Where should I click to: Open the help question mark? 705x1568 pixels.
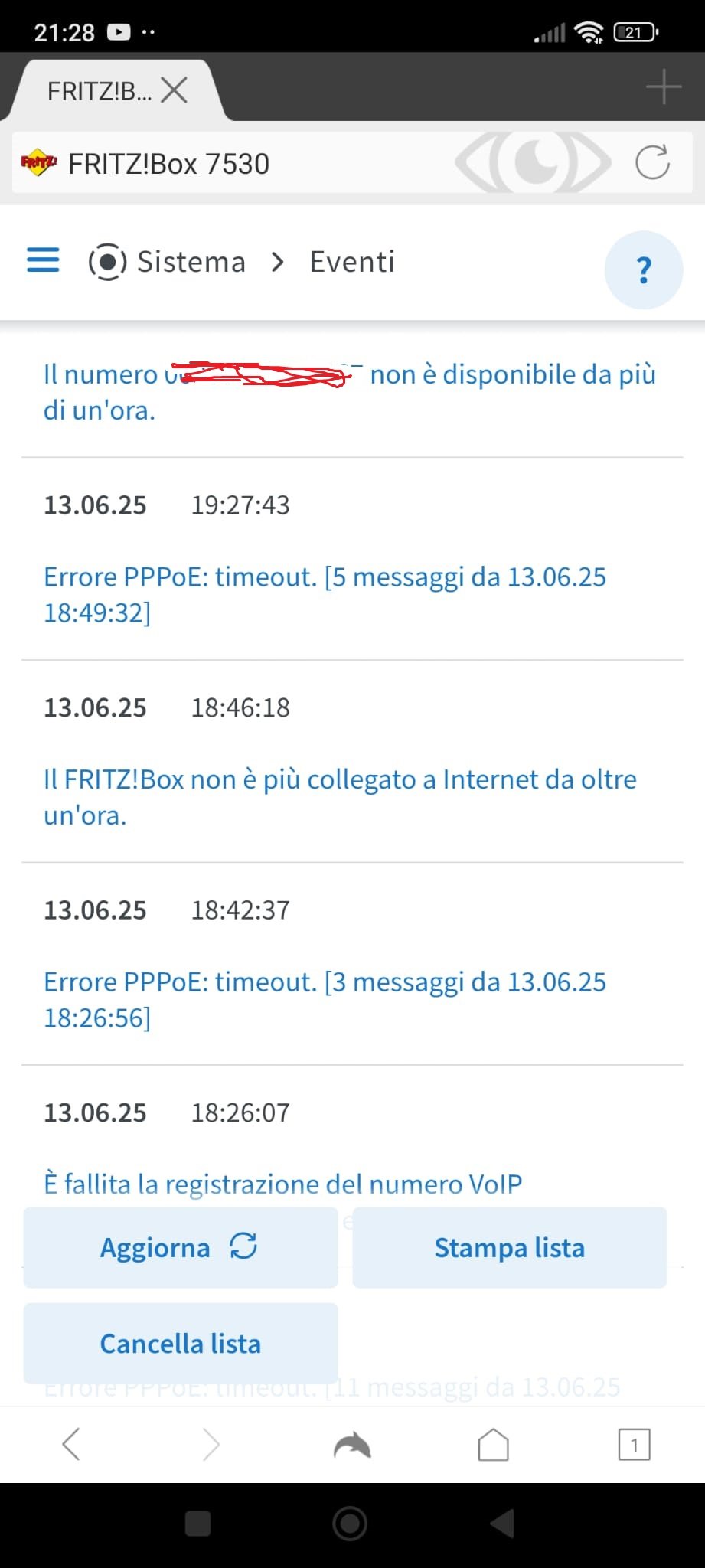click(x=643, y=269)
